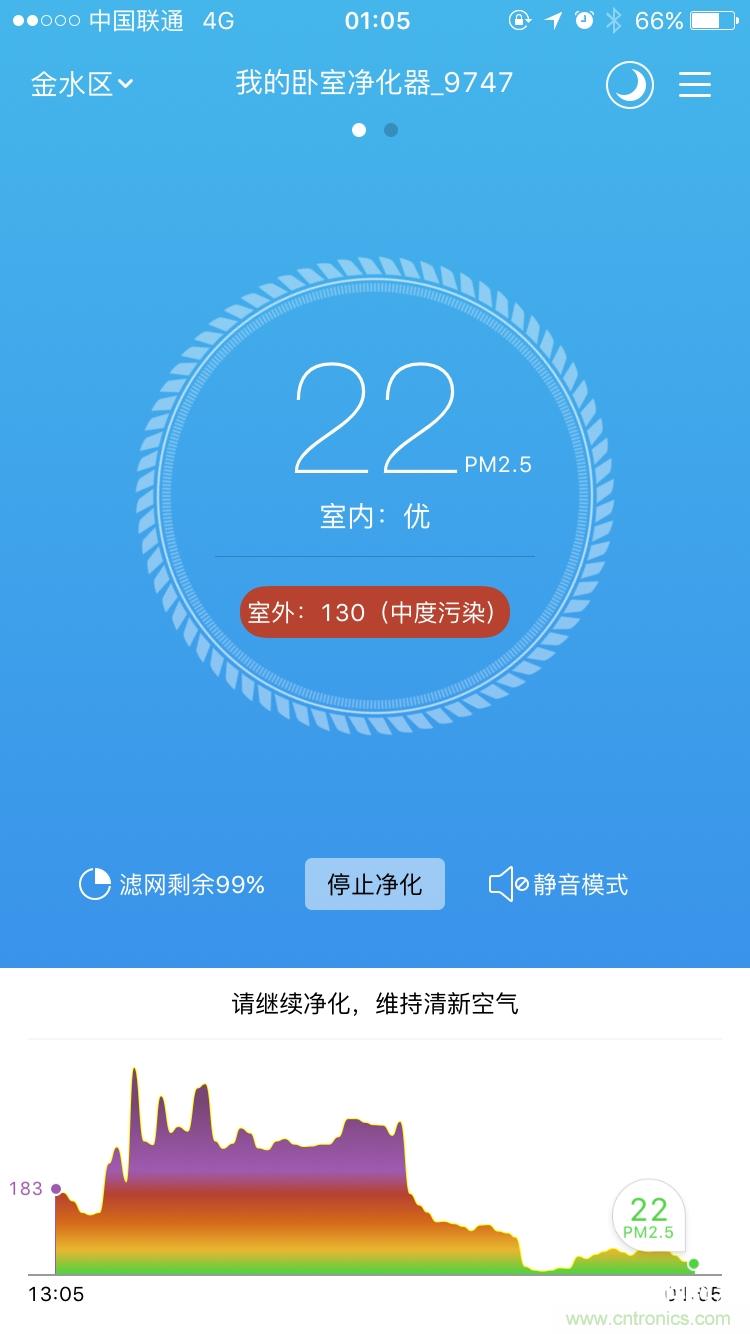Image resolution: width=750 pixels, height=1334 pixels.
Task: Switch to the second page dot
Action: click(390, 129)
